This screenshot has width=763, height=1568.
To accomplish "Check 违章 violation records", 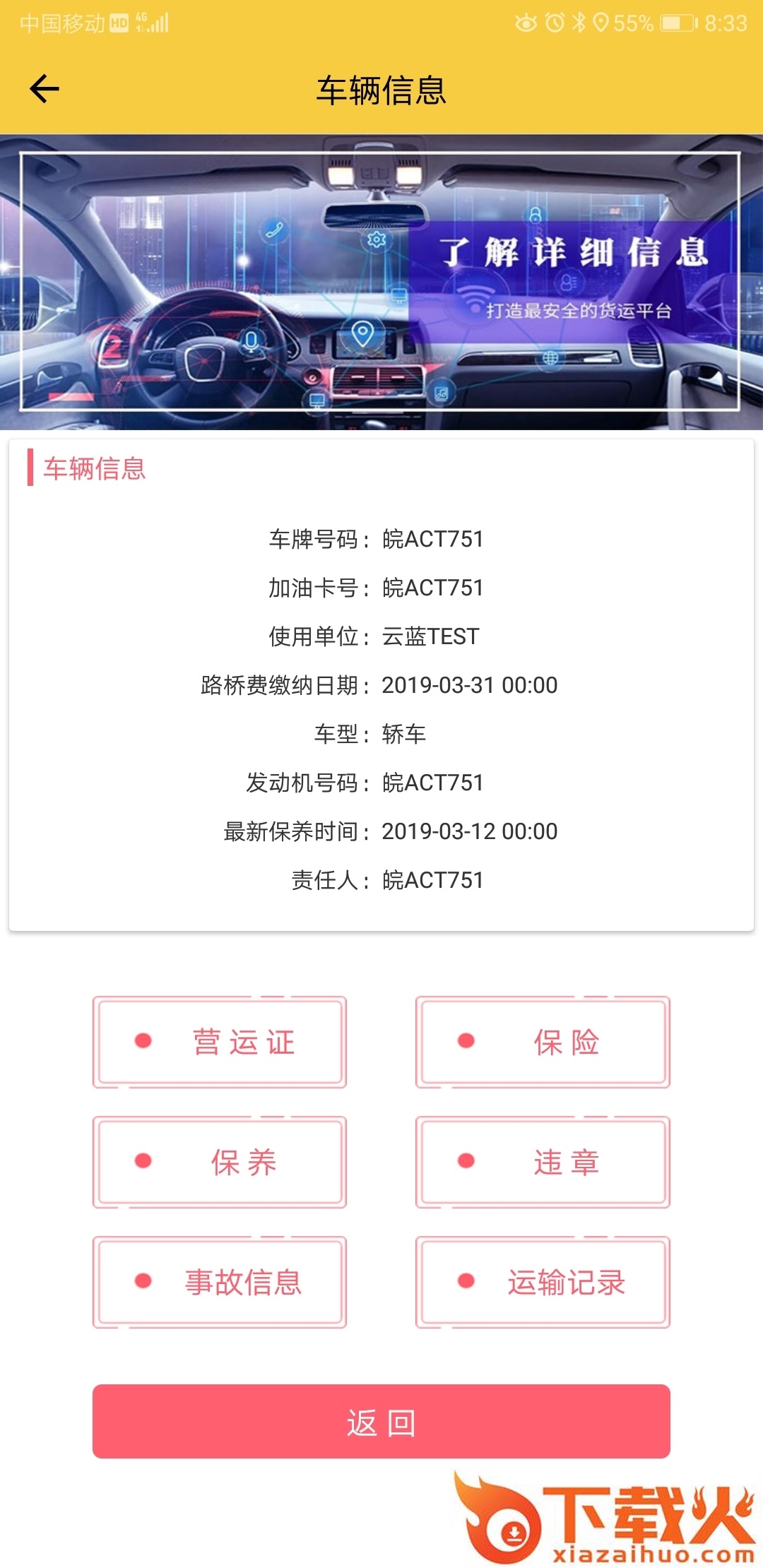I will click(x=543, y=1162).
